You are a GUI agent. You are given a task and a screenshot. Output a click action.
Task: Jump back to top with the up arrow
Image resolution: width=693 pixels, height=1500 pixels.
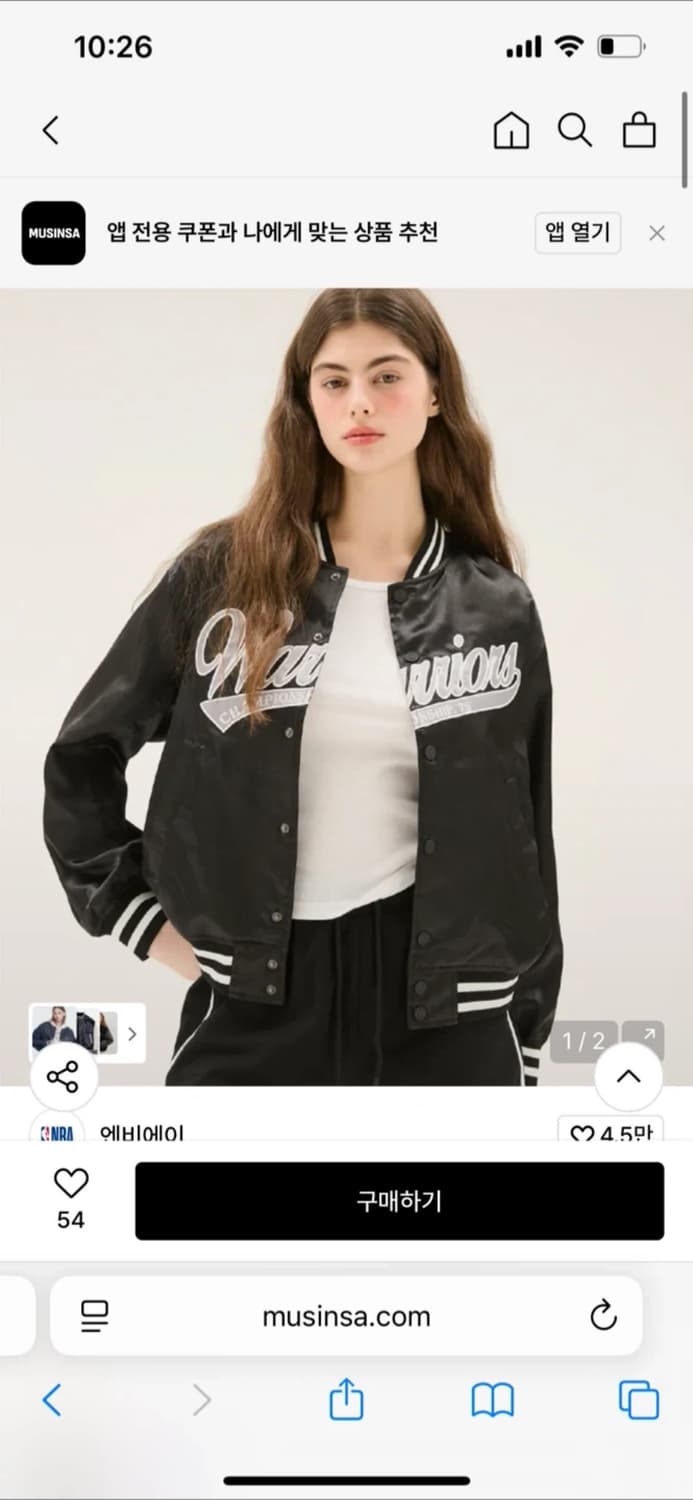pyautogui.click(x=628, y=1077)
